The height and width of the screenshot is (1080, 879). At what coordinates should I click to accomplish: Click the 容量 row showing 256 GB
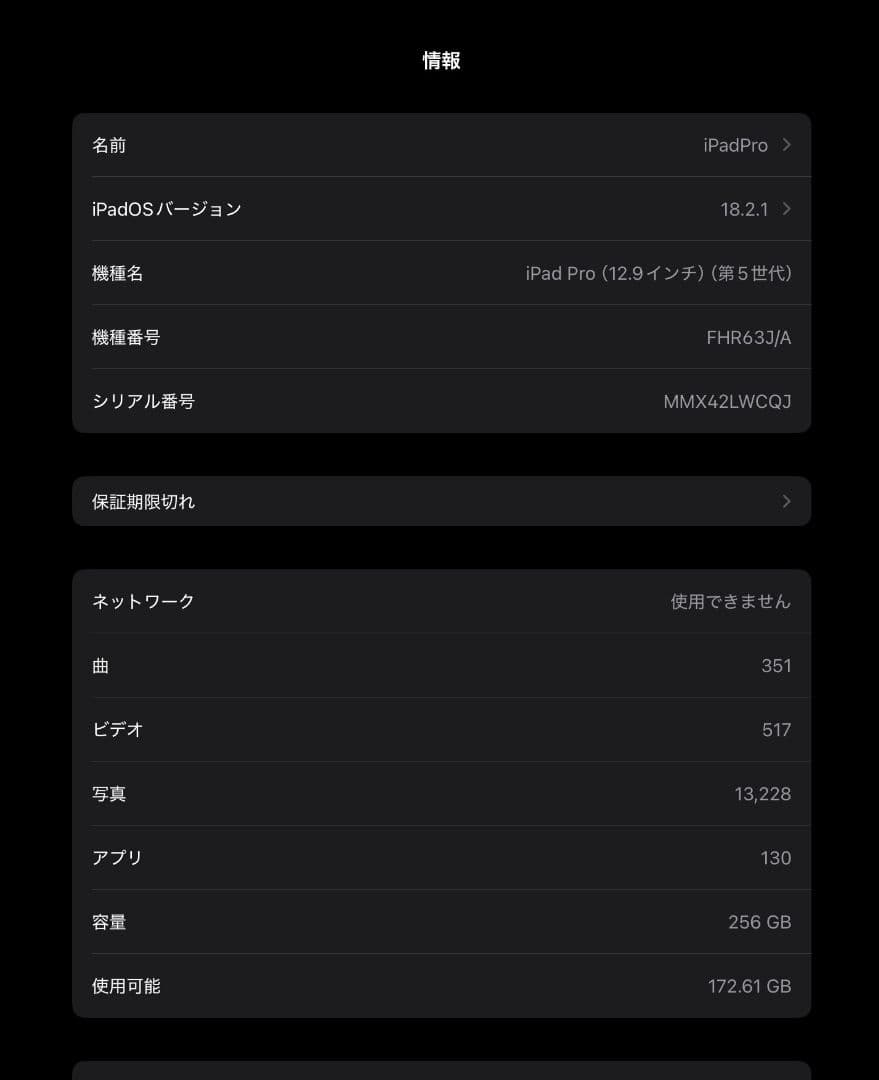pyautogui.click(x=440, y=921)
